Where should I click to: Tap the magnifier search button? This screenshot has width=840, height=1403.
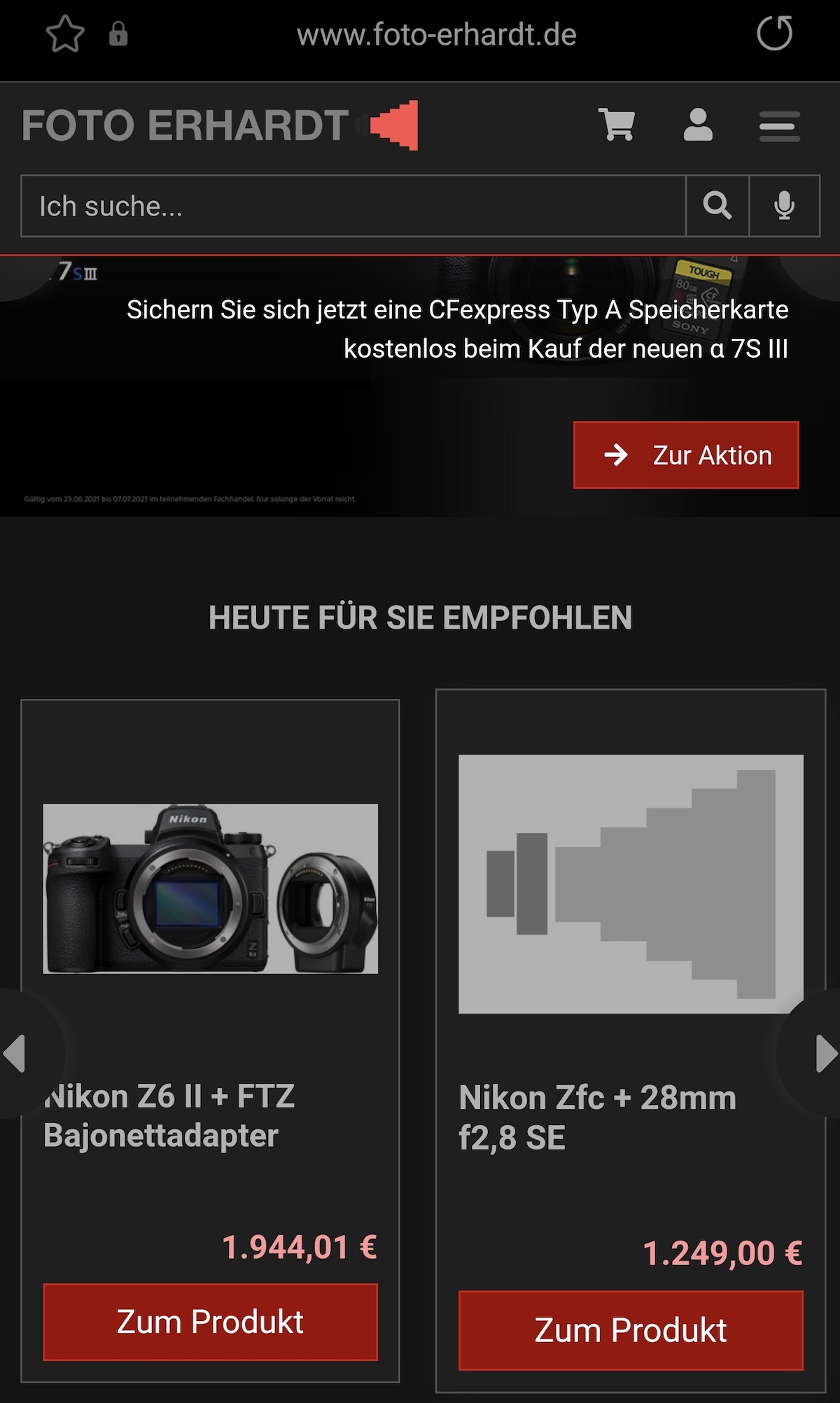tap(717, 207)
